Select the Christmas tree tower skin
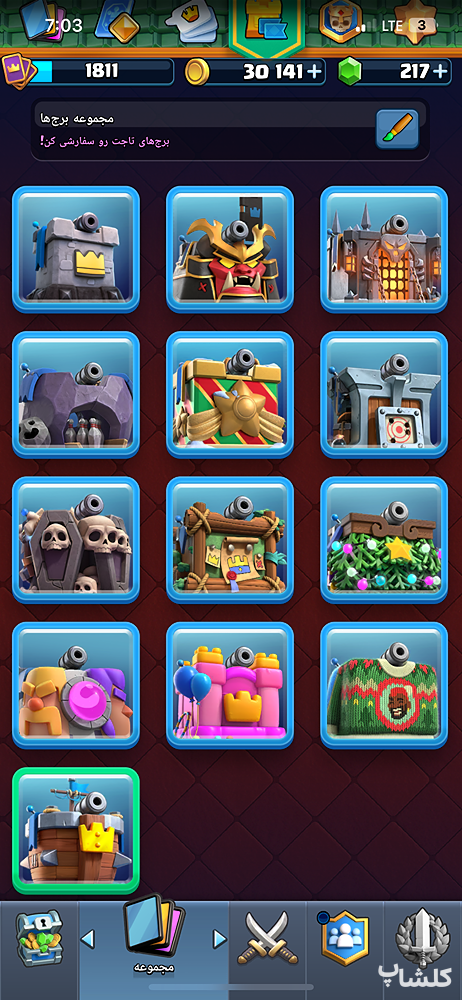Image resolution: width=462 pixels, height=1000 pixels. pyautogui.click(x=384, y=540)
